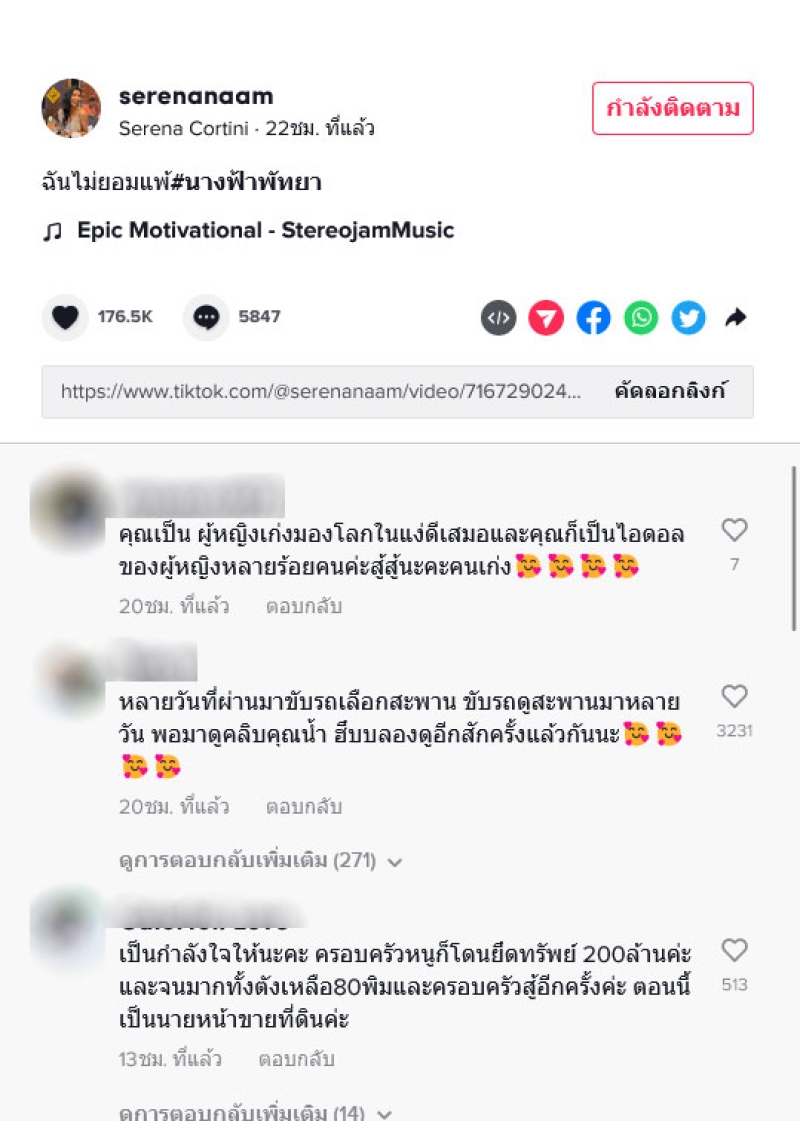Like the comment with 3231 likes
800x1121 pixels.
click(734, 697)
